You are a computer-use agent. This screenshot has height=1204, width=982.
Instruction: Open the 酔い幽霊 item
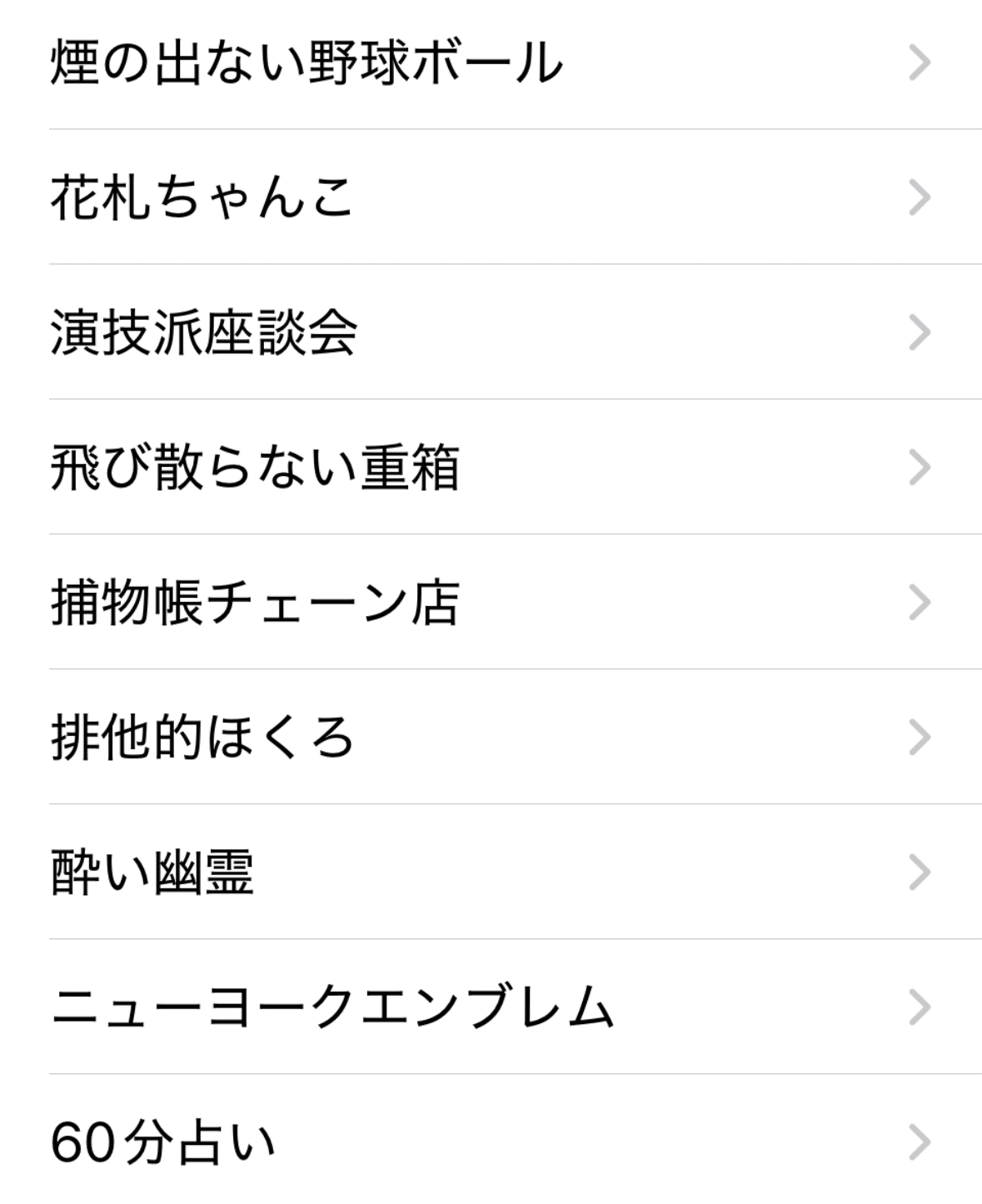491,873
